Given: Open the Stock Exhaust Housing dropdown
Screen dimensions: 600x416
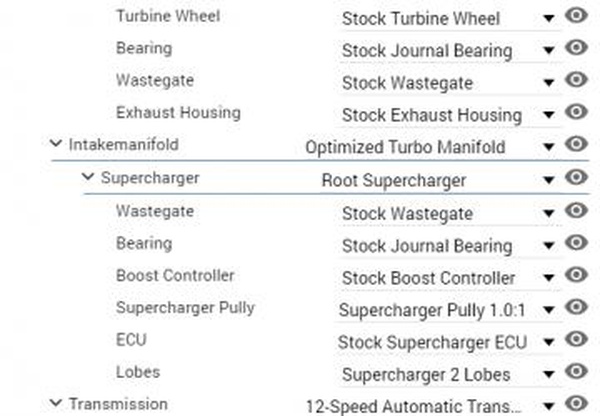Looking at the screenshot, I should tap(447, 115).
